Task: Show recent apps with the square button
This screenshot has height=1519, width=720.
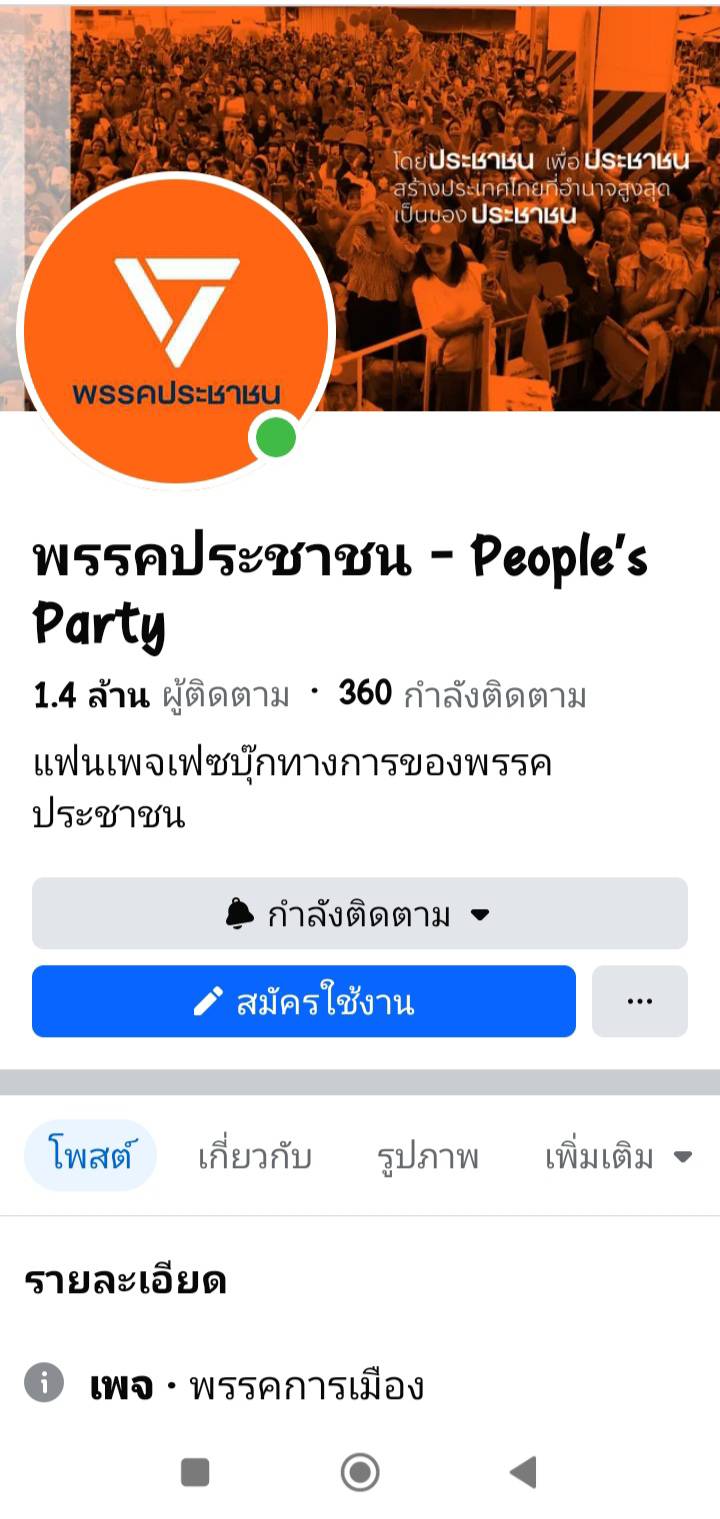Action: click(x=195, y=1471)
